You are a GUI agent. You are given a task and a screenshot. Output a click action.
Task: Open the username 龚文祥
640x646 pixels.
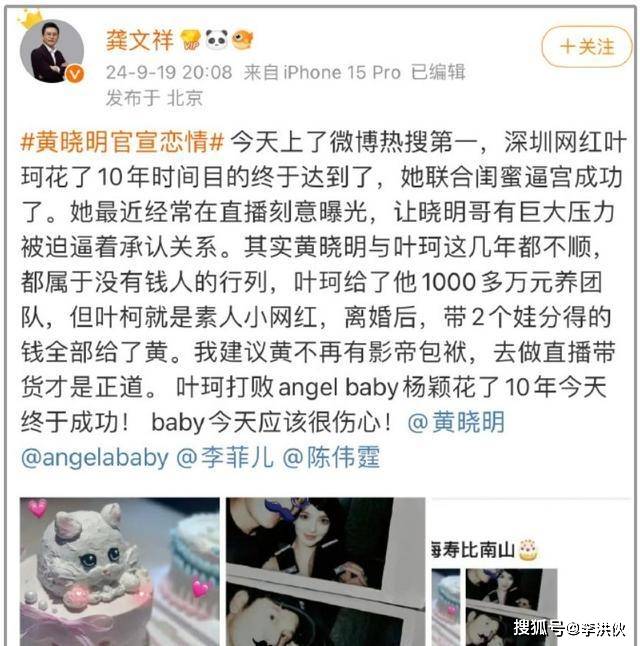(x=139, y=40)
